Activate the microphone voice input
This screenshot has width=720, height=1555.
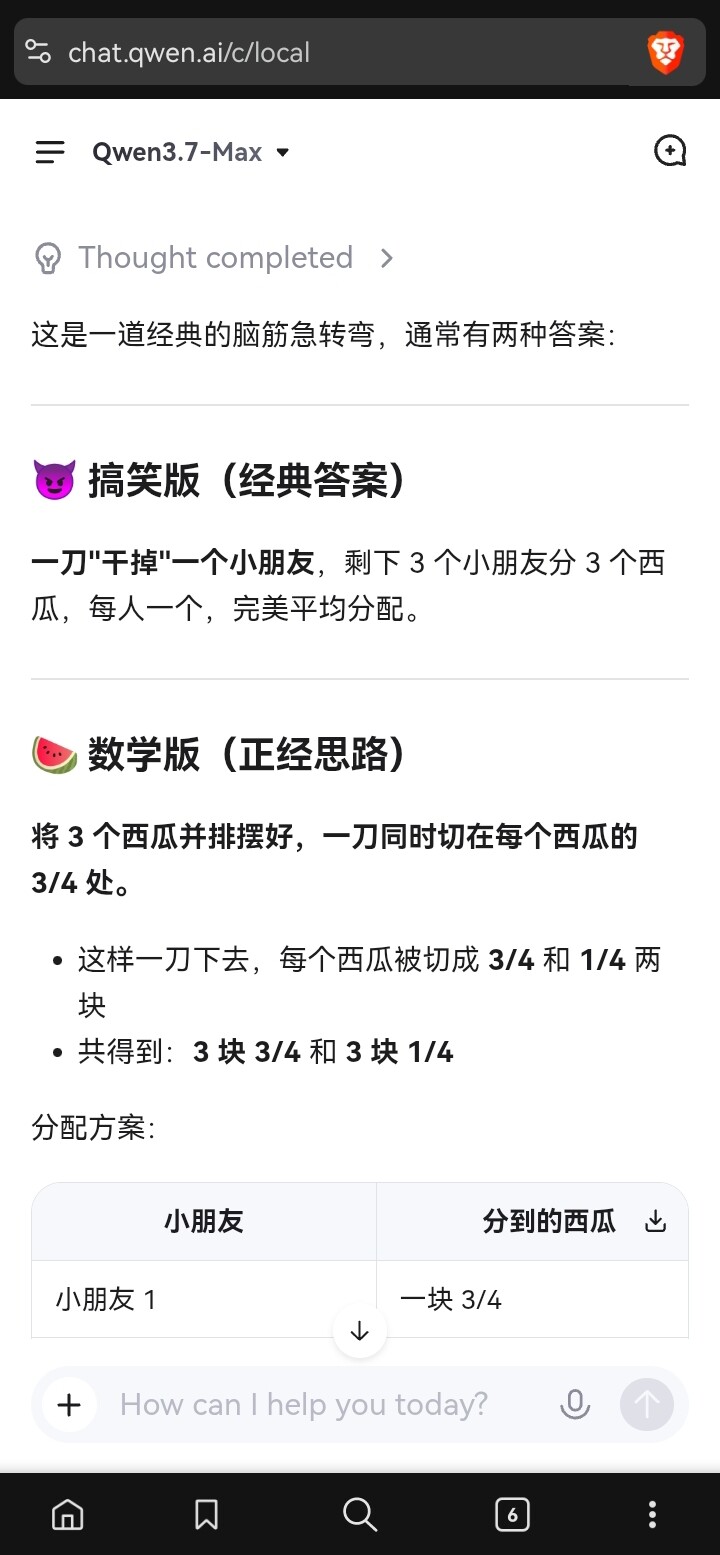tap(574, 1405)
